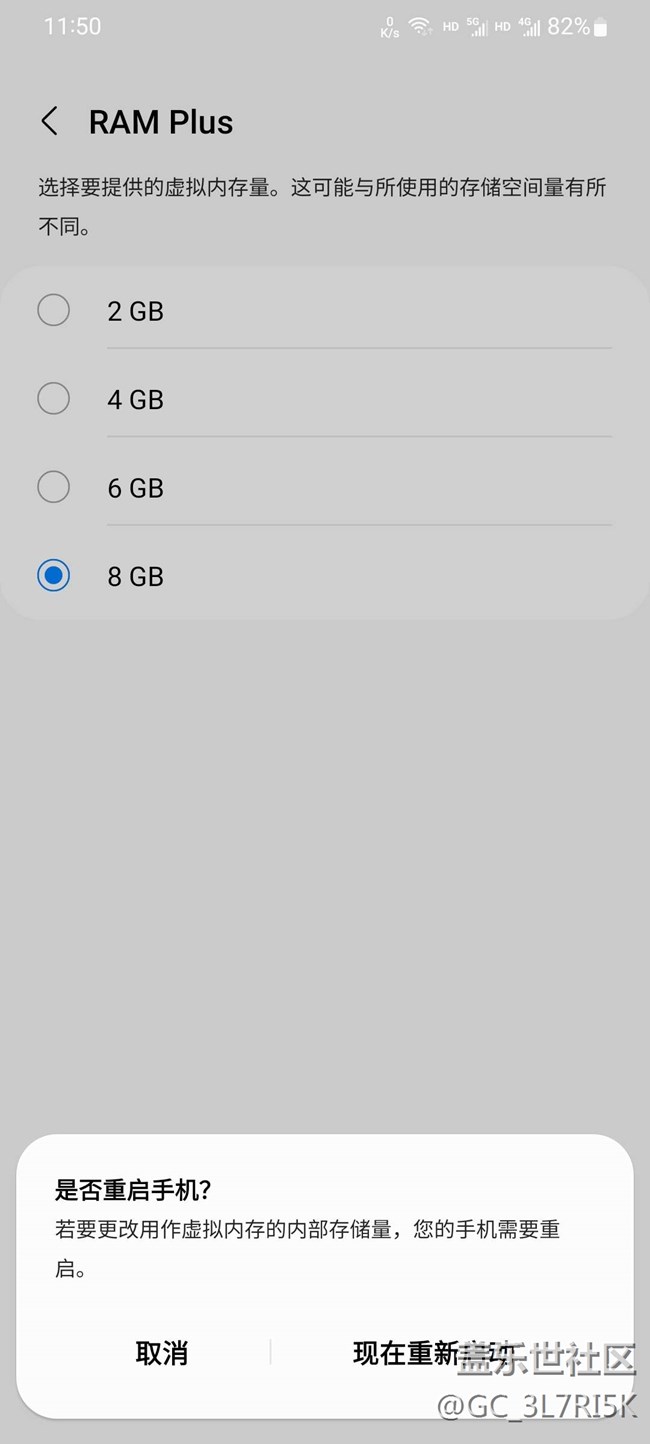
Task: Tap 取消 to cancel restart
Action: click(162, 1353)
